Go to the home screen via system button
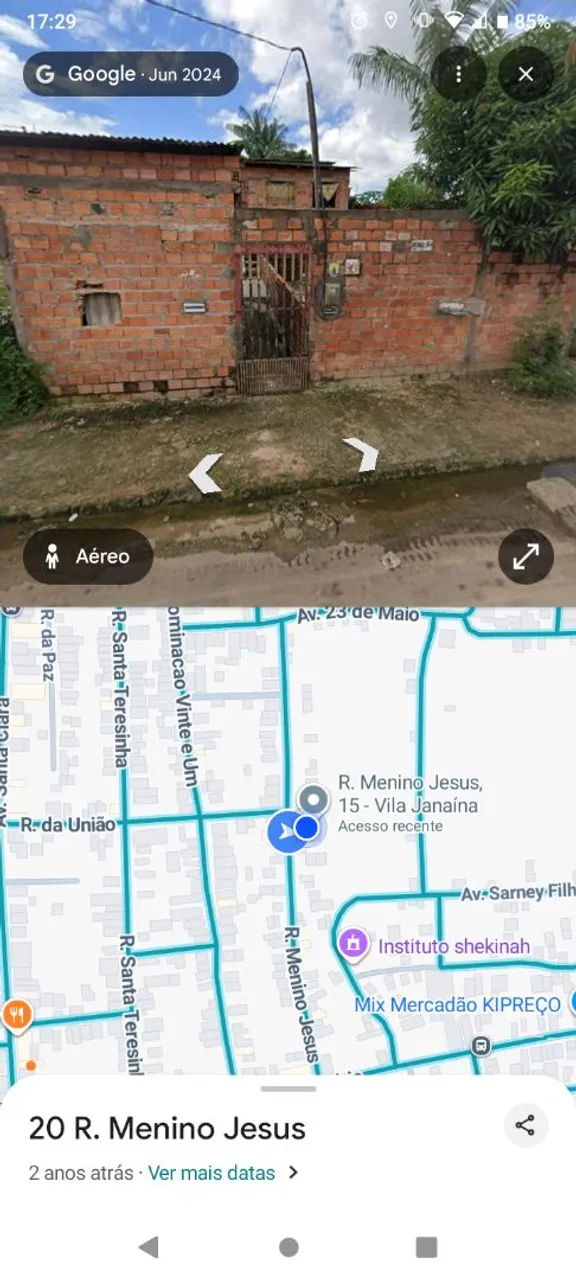576x1280 pixels. (289, 1247)
